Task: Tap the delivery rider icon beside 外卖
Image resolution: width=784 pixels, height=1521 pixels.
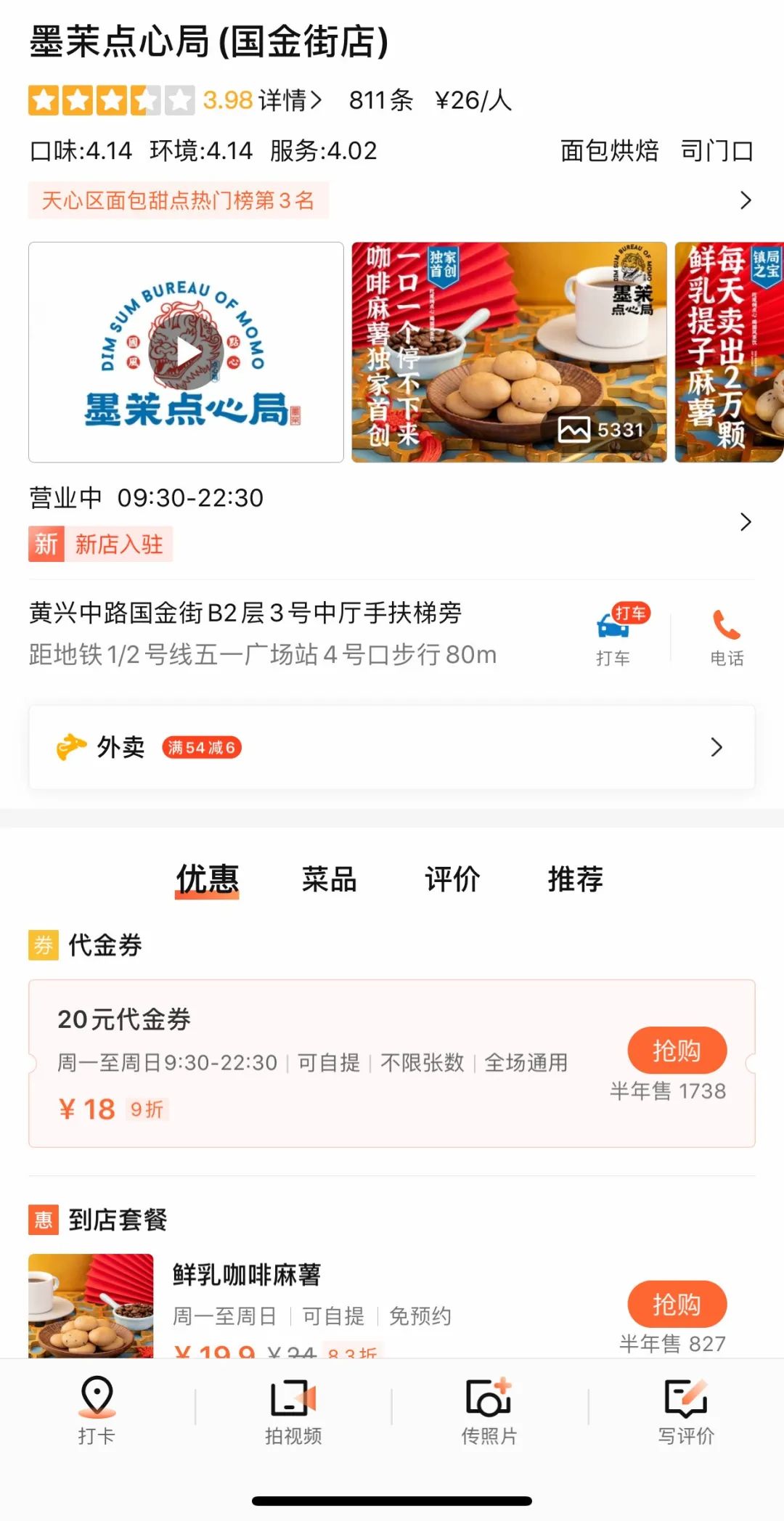Action: (69, 747)
